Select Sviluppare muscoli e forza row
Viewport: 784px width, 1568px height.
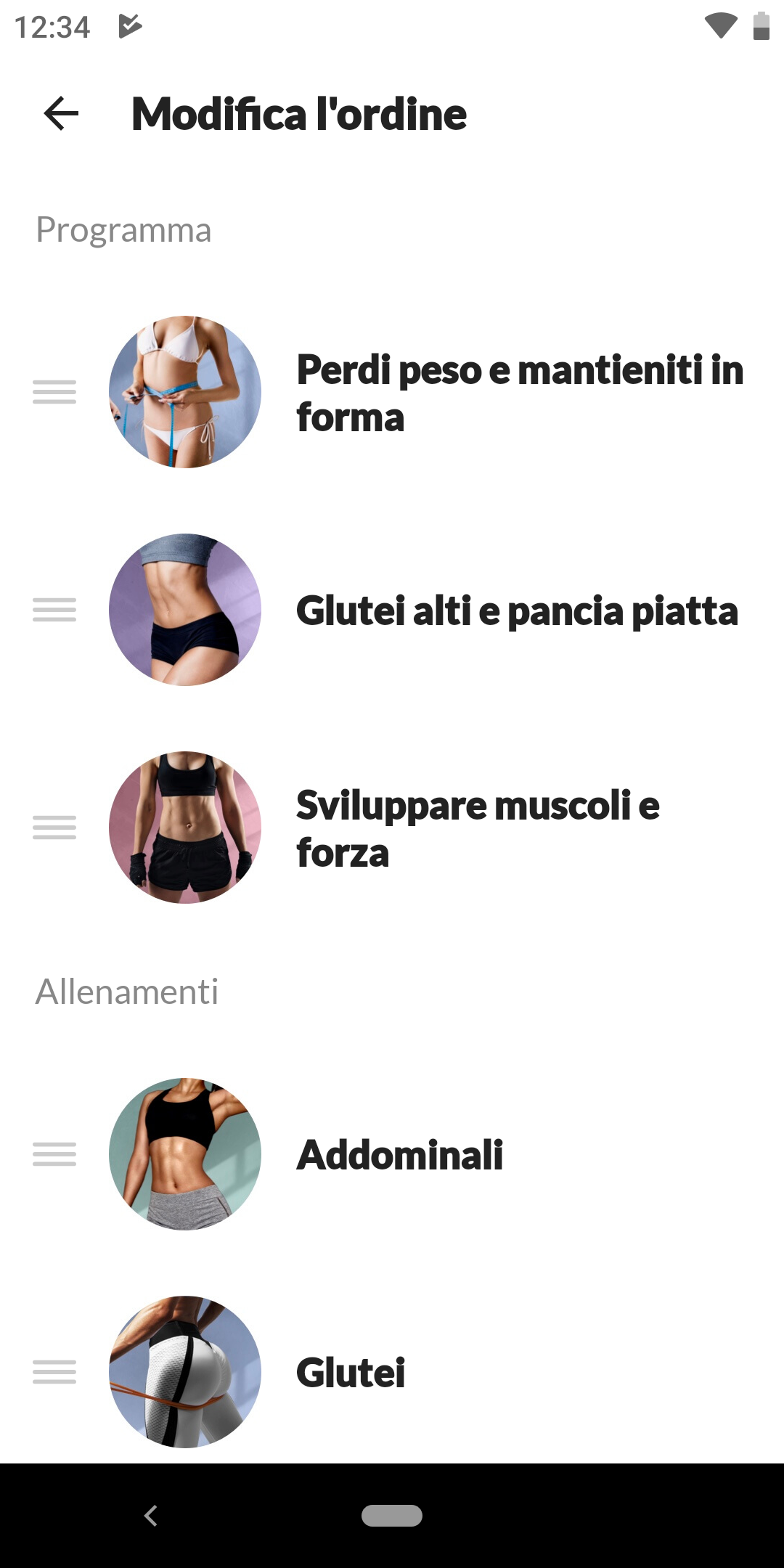(x=392, y=828)
